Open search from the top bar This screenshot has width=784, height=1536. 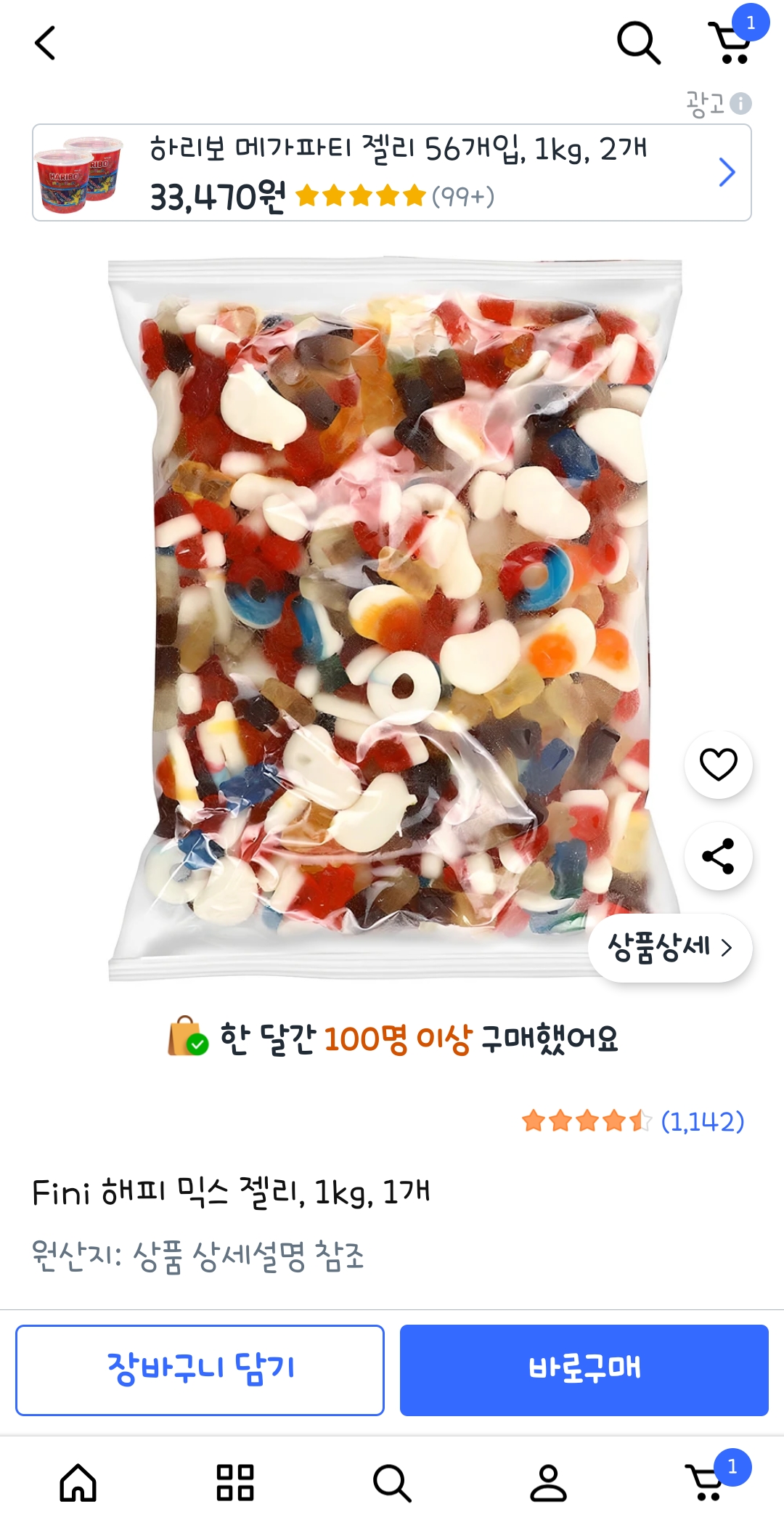point(638,43)
